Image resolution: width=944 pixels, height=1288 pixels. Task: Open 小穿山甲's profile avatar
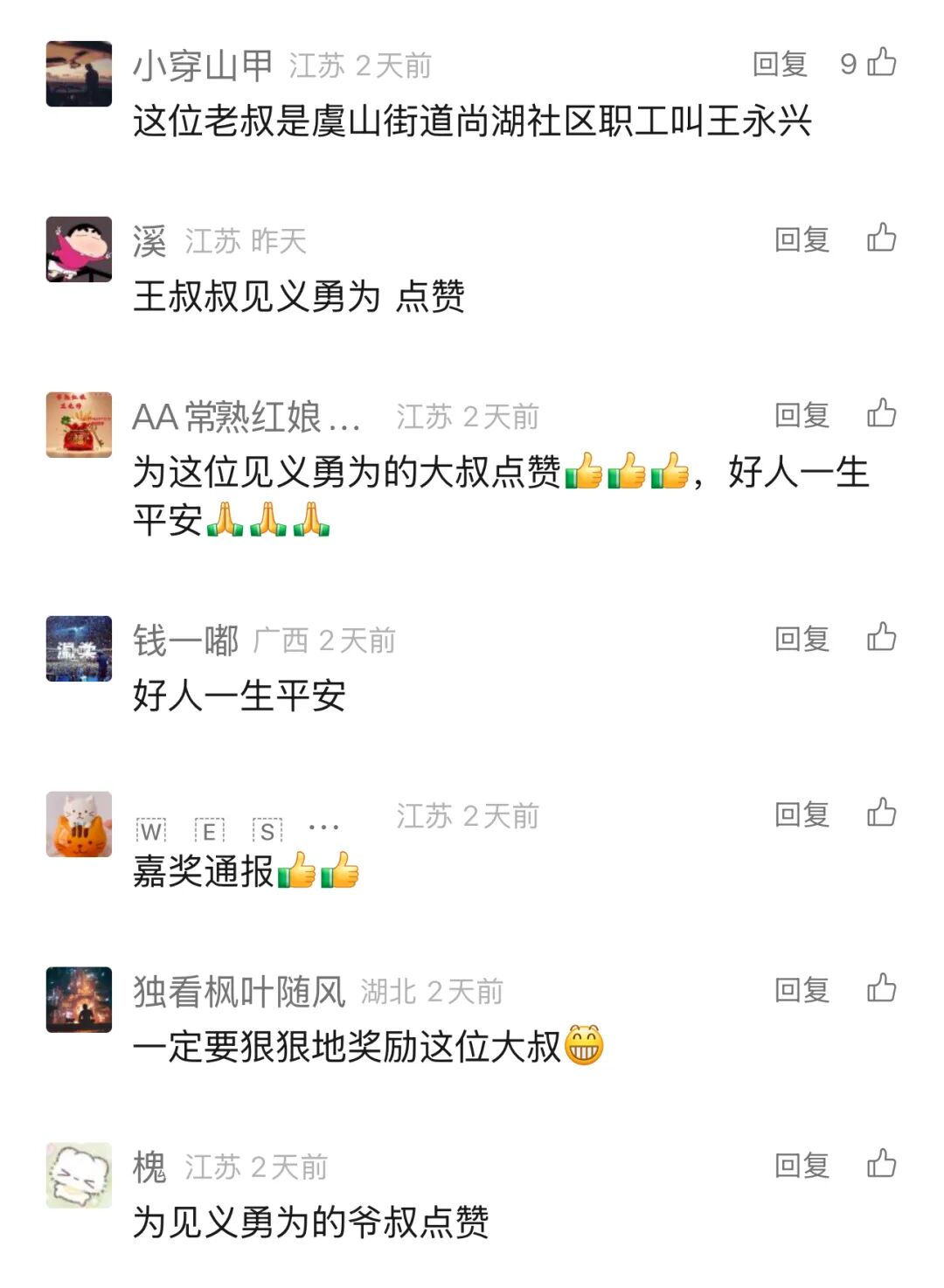point(79,73)
